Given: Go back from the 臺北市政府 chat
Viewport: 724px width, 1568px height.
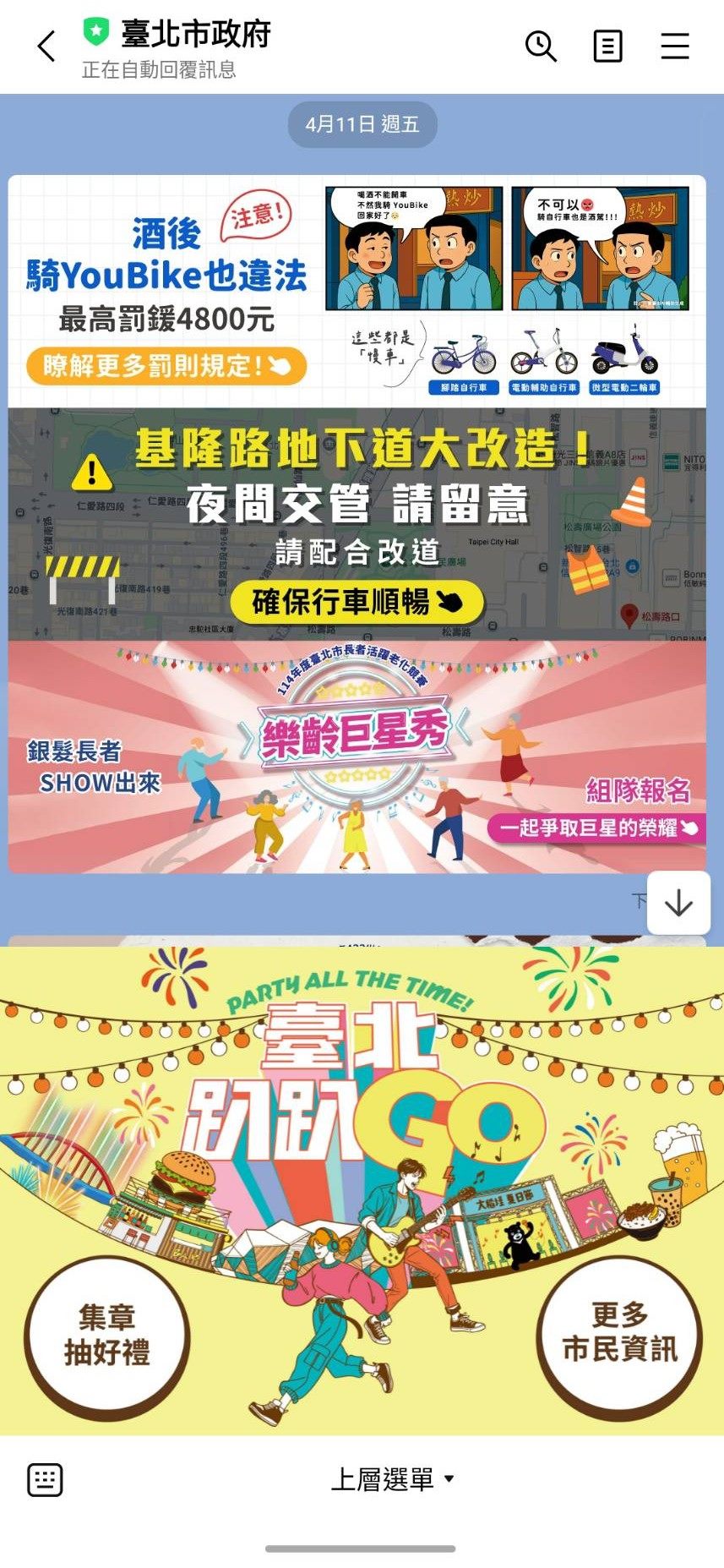Looking at the screenshot, I should [46, 46].
